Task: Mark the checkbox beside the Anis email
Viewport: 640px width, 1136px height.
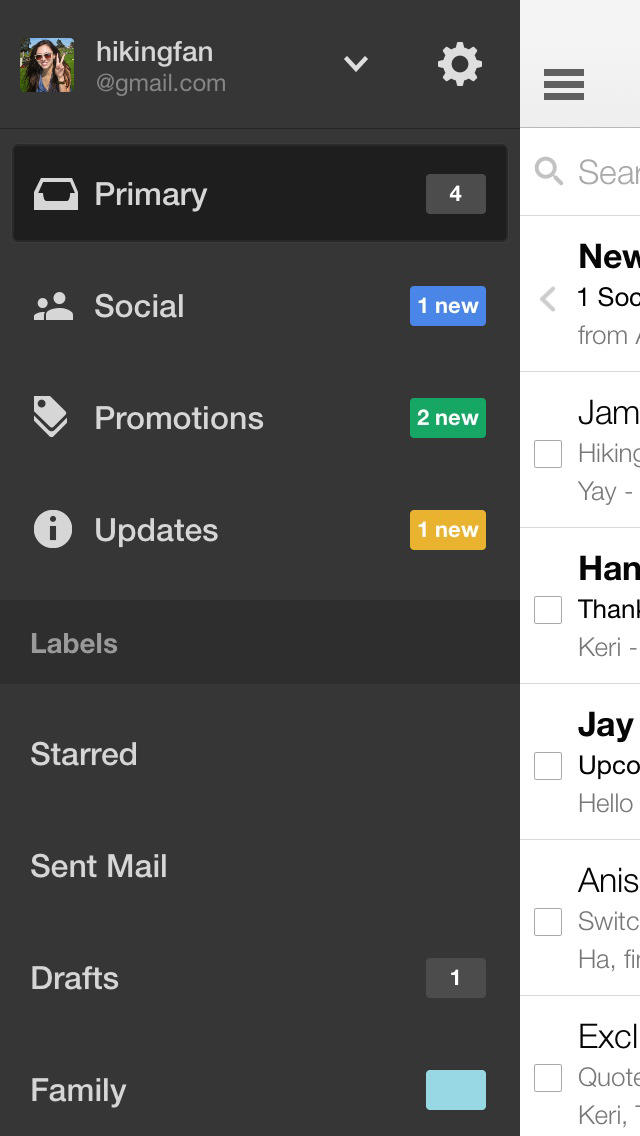Action: pyautogui.click(x=548, y=922)
